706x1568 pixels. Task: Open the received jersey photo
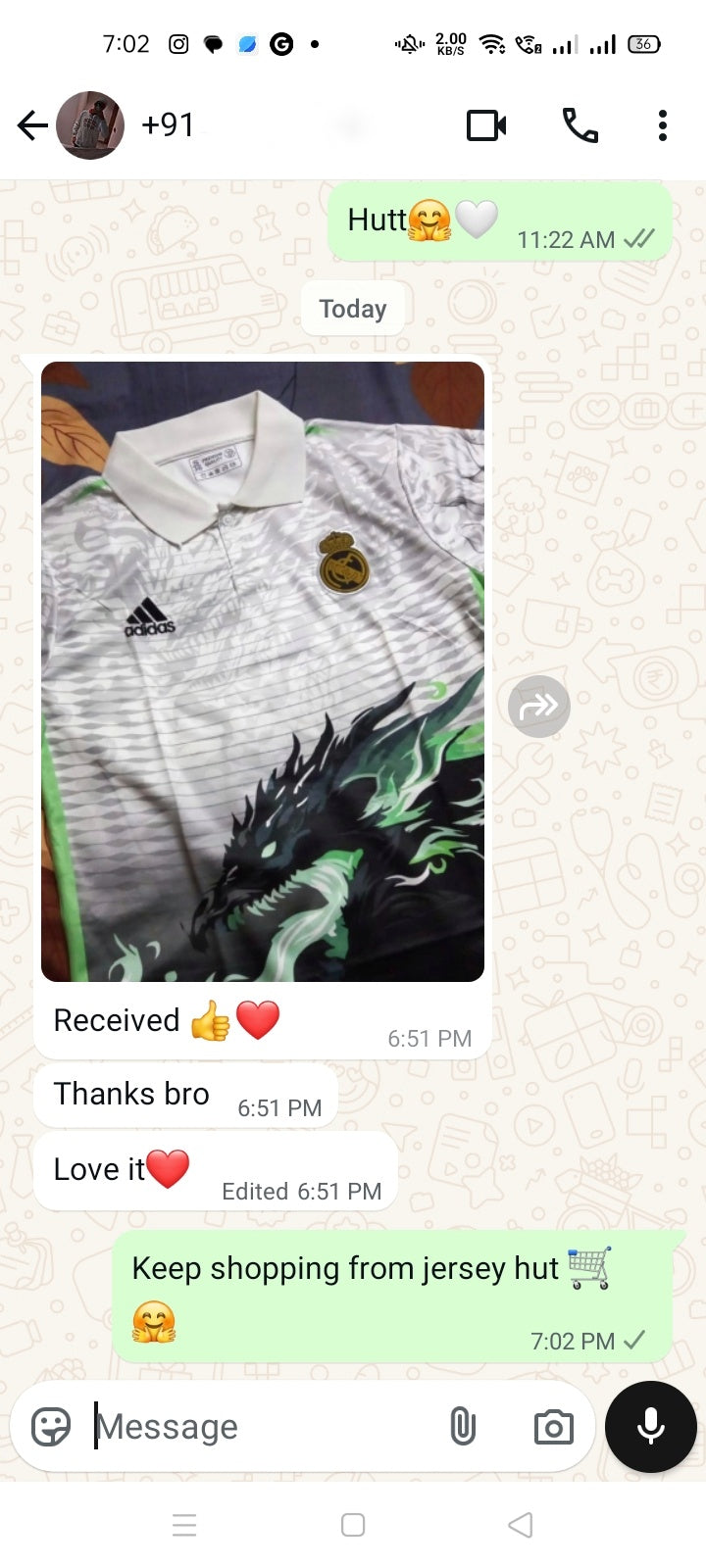coord(263,671)
